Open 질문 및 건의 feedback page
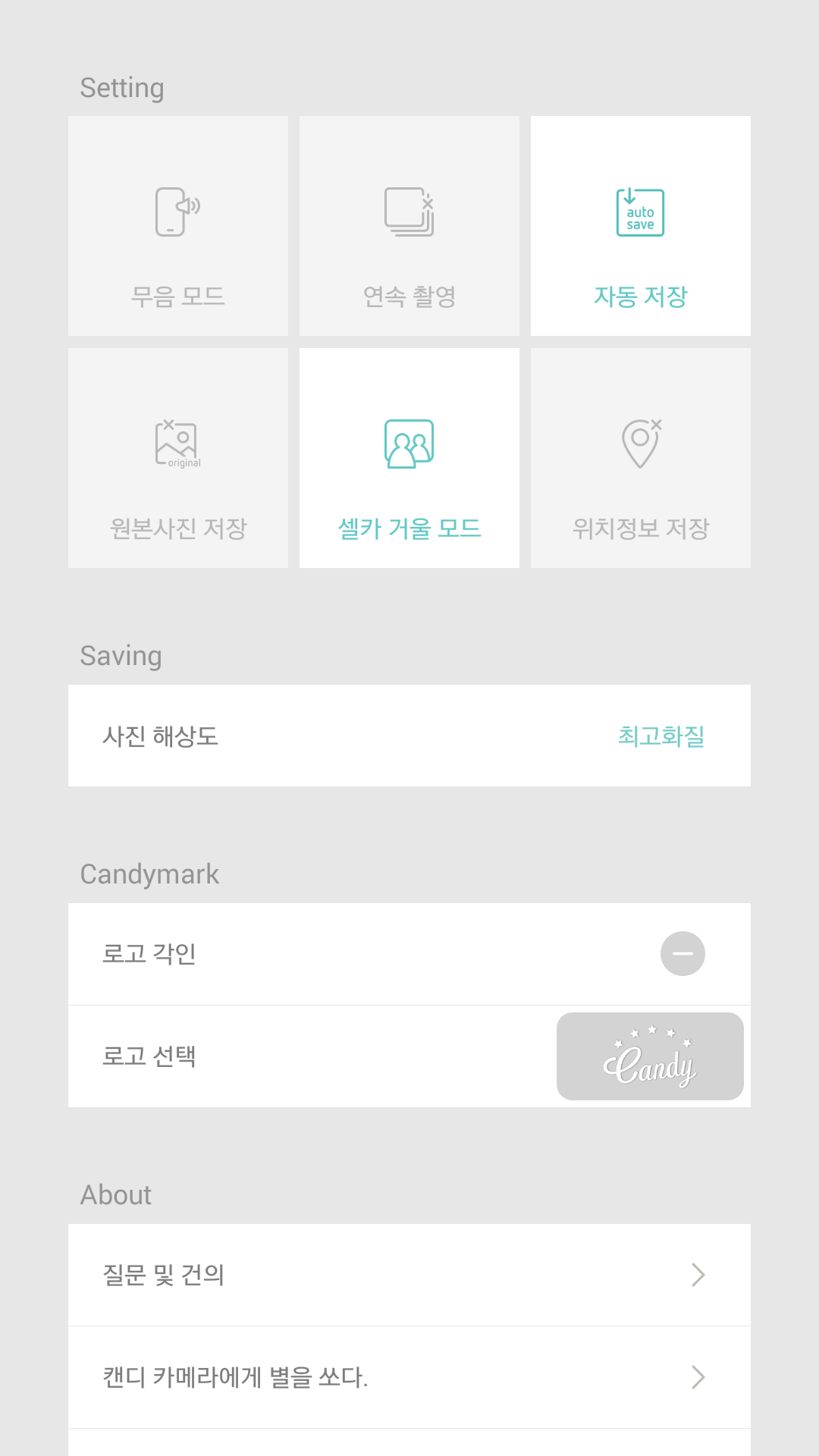Image resolution: width=819 pixels, height=1456 pixels. (409, 1275)
